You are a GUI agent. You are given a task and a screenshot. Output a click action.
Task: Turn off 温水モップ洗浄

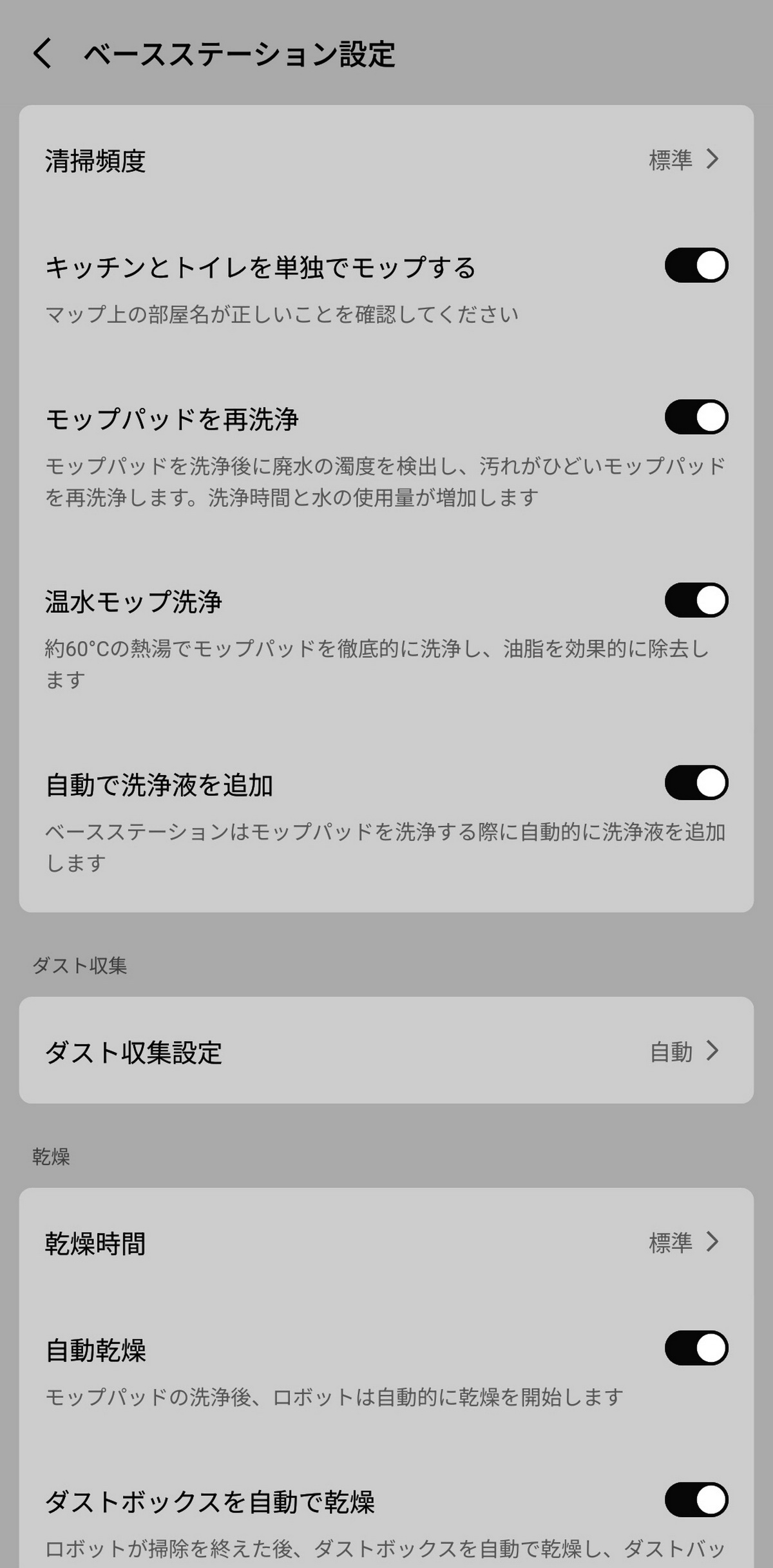point(696,600)
